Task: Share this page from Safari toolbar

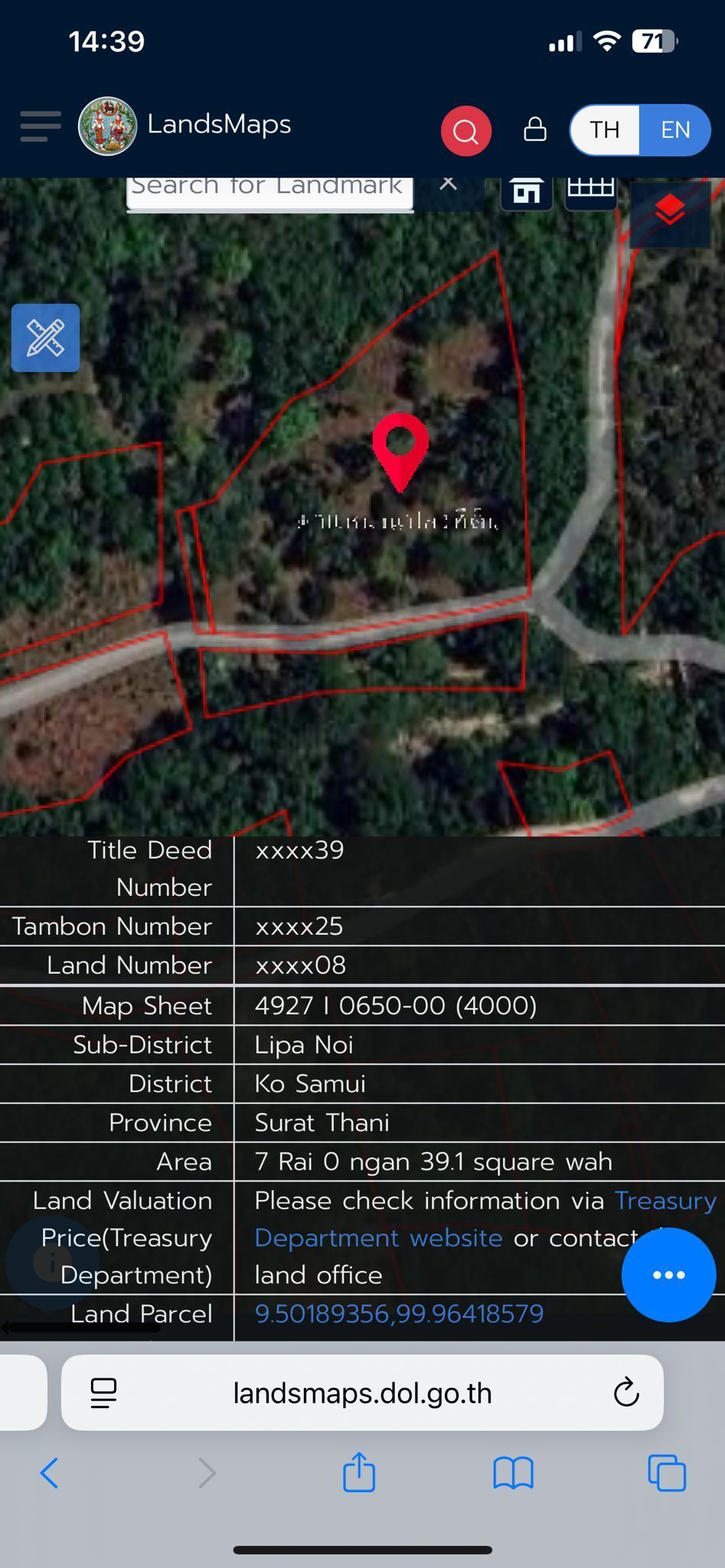Action: point(359,1472)
